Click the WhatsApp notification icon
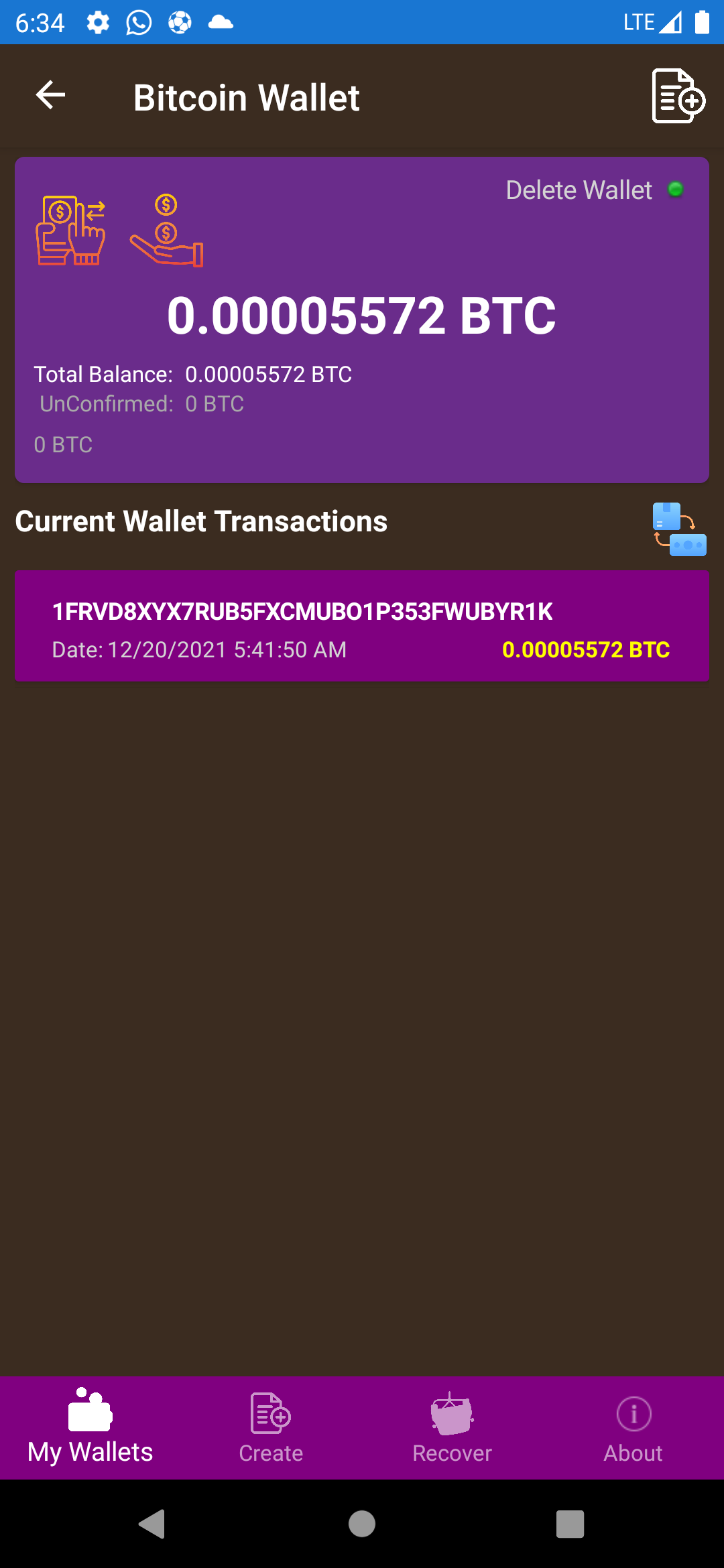 tap(138, 22)
